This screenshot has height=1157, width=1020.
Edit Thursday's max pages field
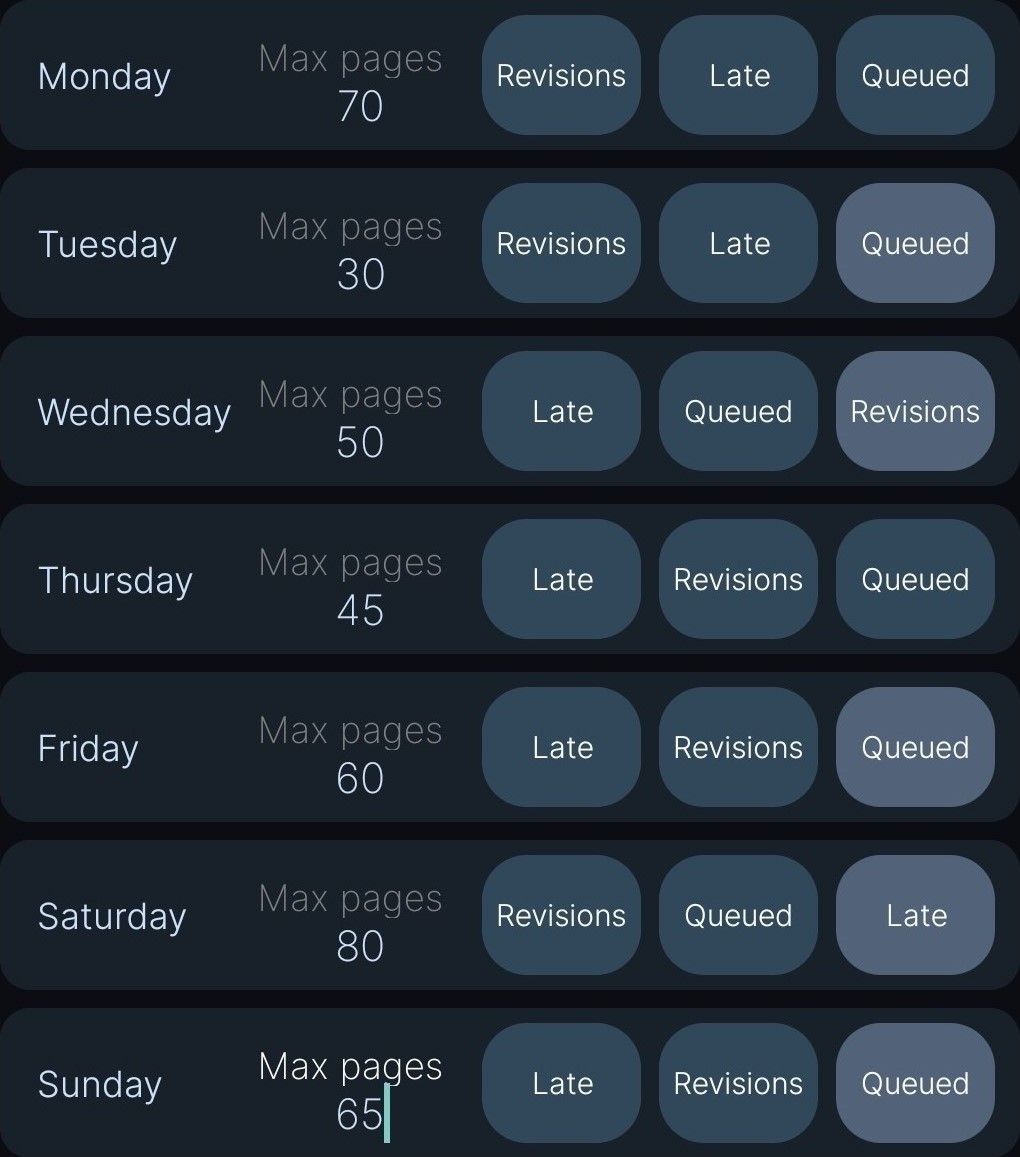point(359,609)
